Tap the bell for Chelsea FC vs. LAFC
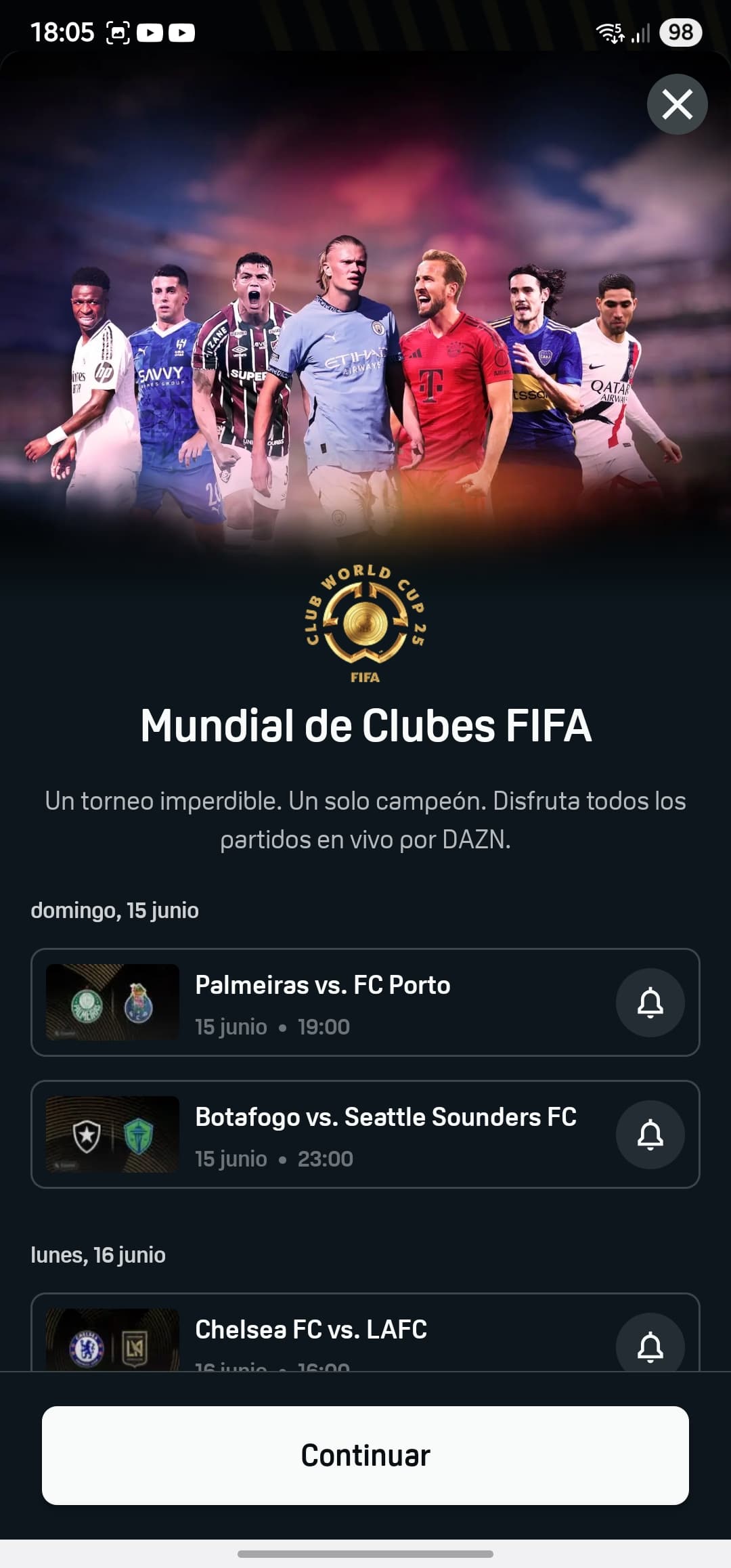Screen dimensions: 731x1568 [x=650, y=1344]
